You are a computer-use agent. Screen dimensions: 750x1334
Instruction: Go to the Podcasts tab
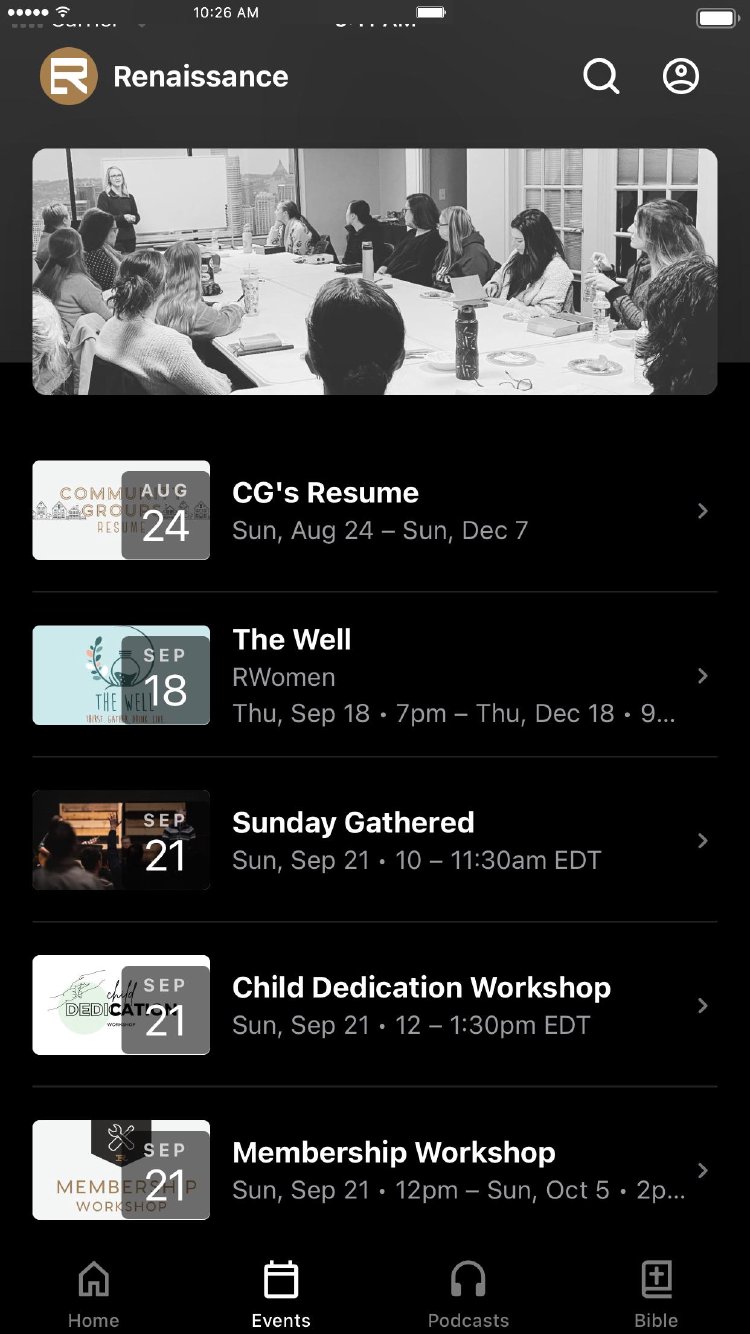pos(468,1293)
